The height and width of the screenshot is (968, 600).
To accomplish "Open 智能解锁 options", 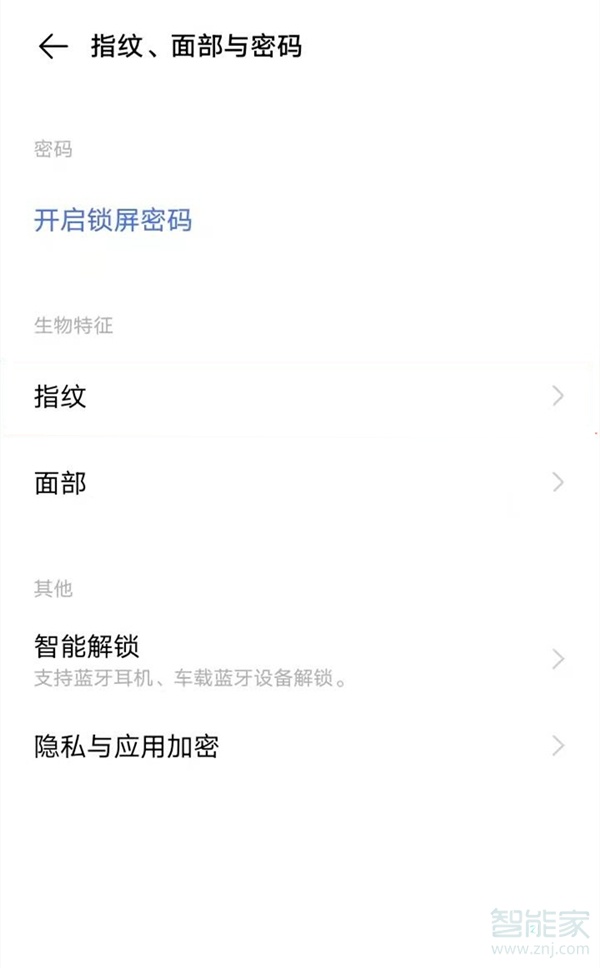I will pyautogui.click(x=300, y=659).
